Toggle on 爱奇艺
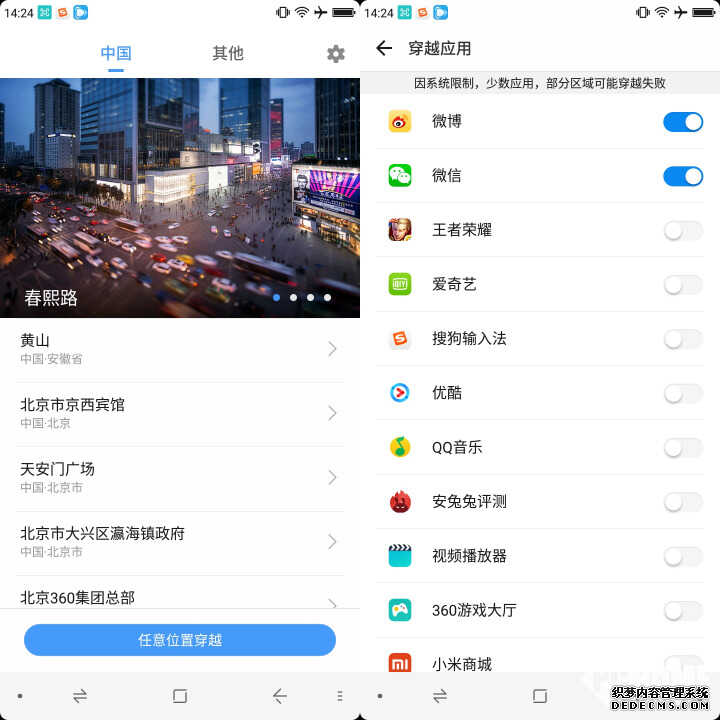This screenshot has width=720, height=720. [x=683, y=285]
